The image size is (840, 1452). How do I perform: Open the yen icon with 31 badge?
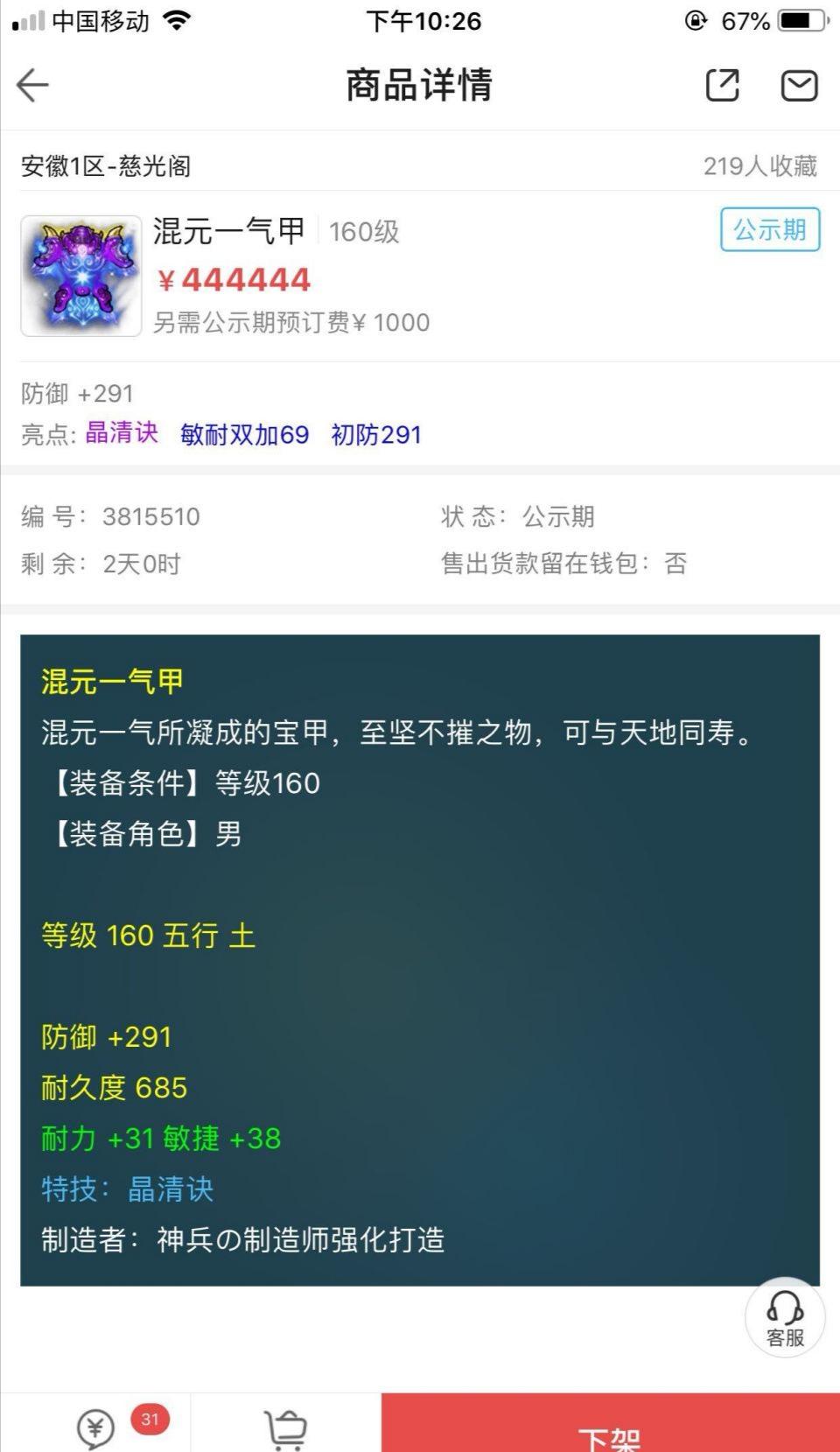tap(96, 1428)
